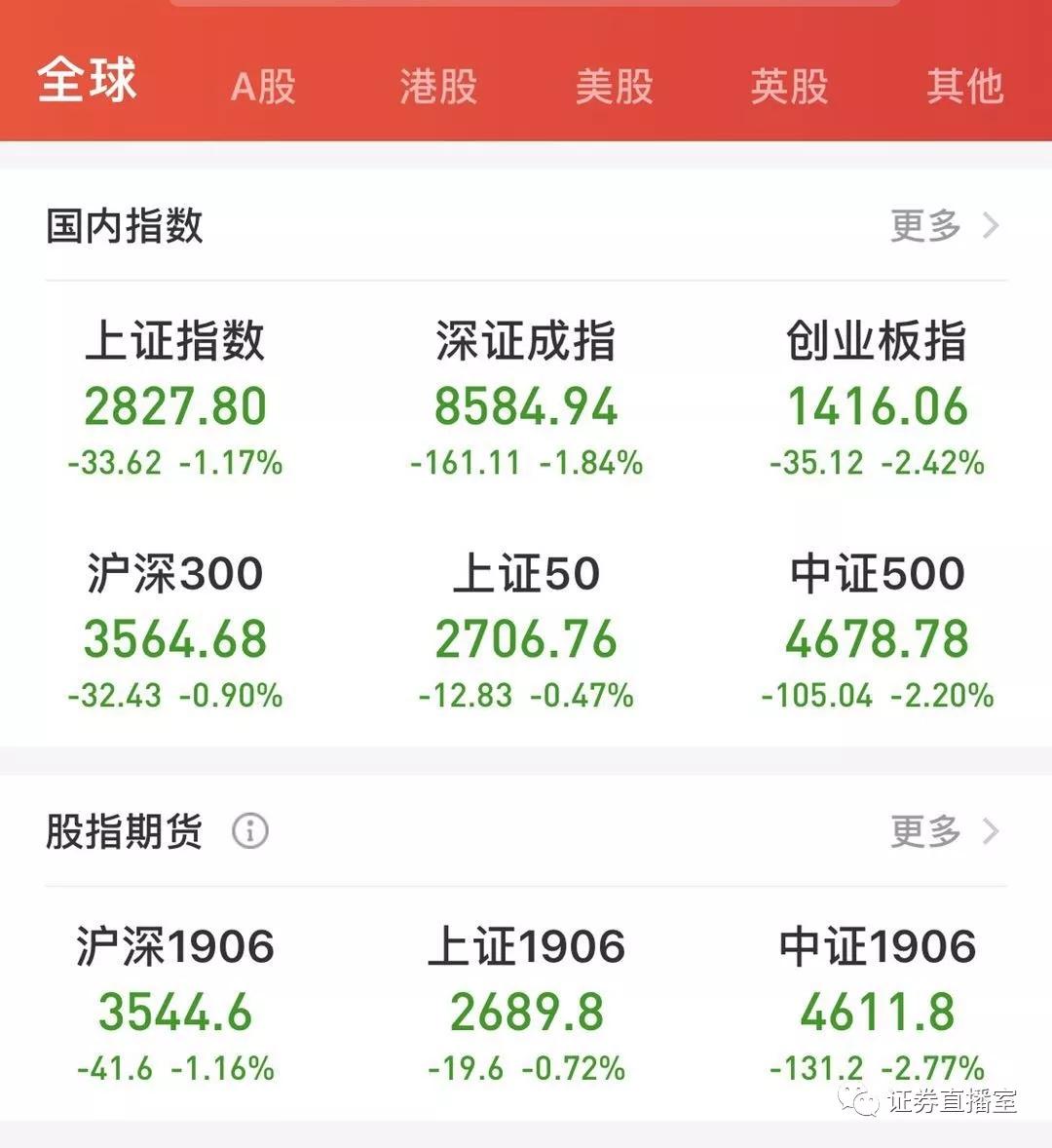Screen dimensions: 1052x1148
Task: Click the chevron next to 国内指数 更多
Action: click(992, 225)
